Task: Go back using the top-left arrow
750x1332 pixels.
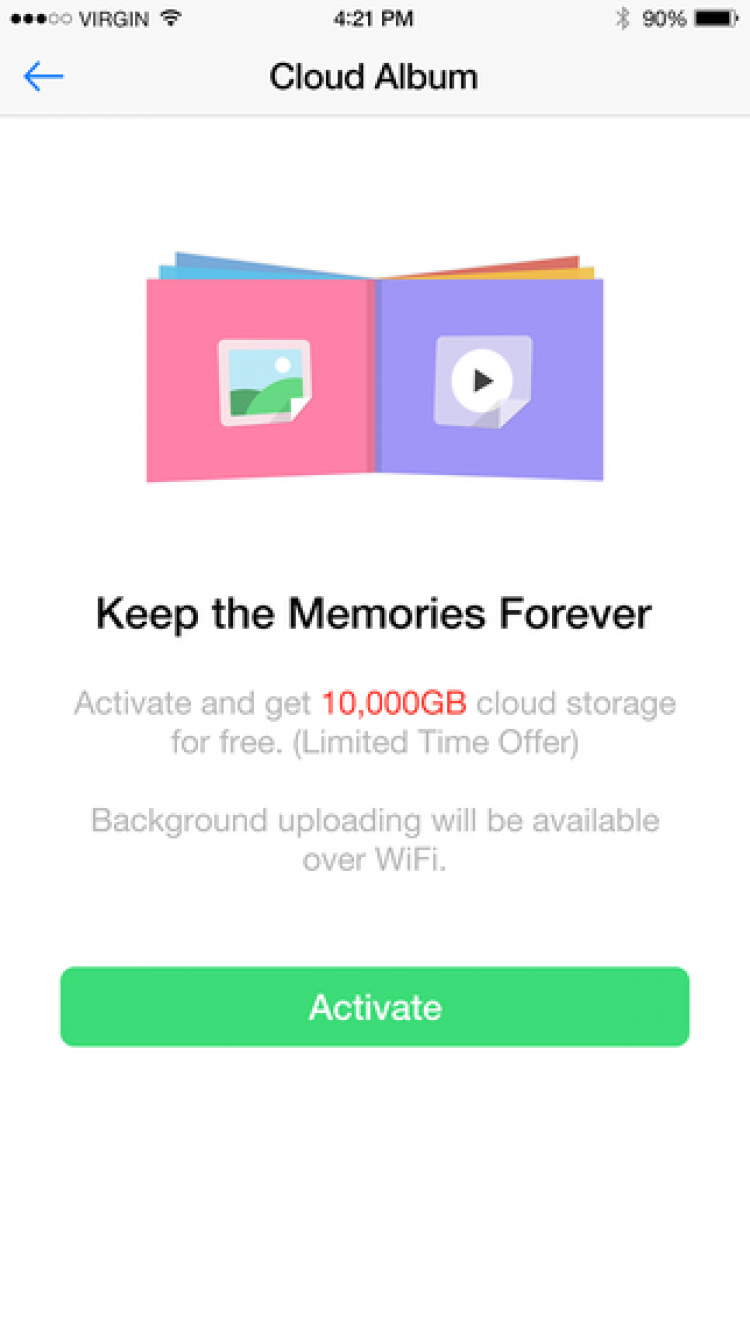Action: coord(43,77)
